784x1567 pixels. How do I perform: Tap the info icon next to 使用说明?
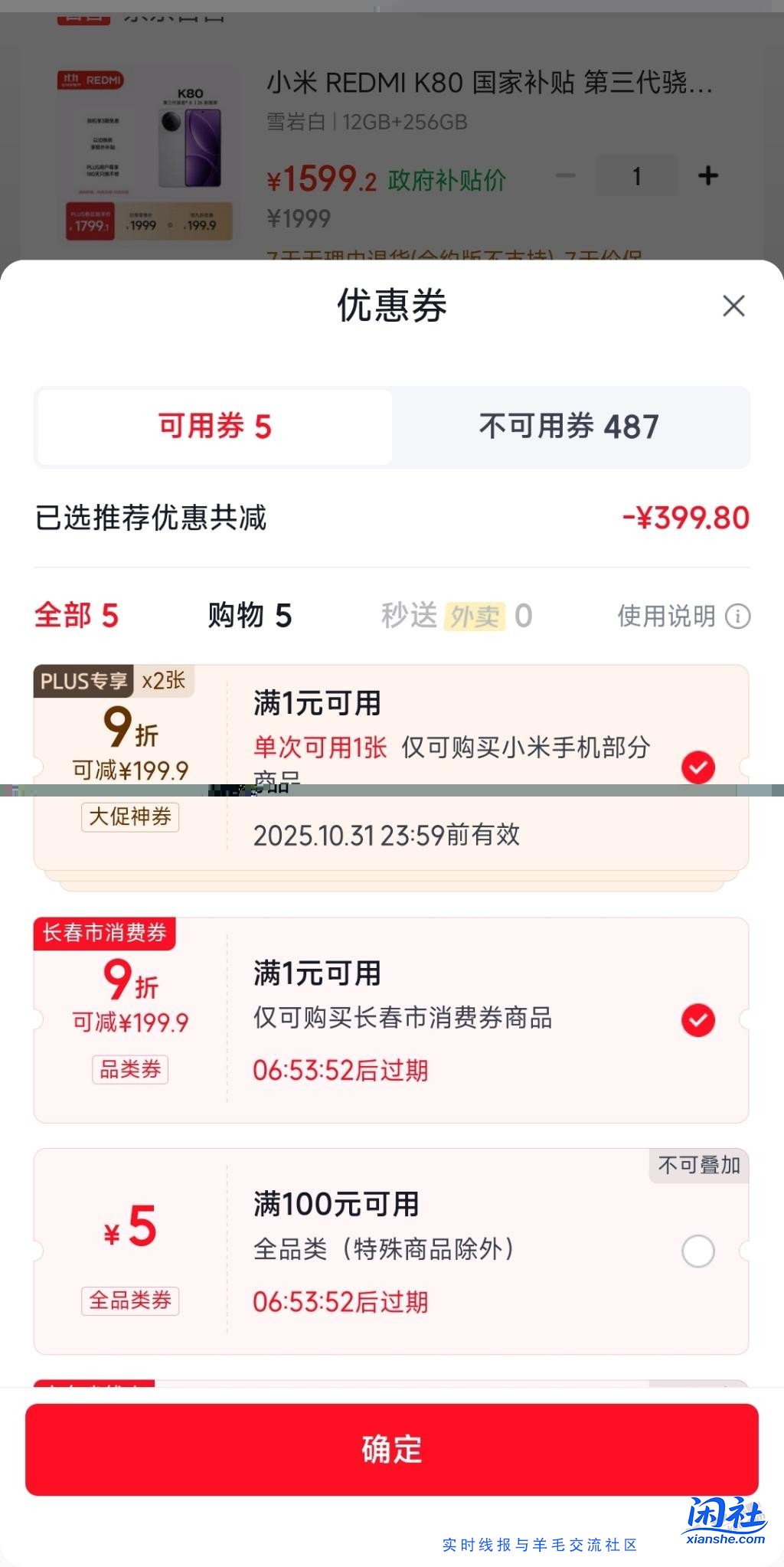click(x=737, y=617)
